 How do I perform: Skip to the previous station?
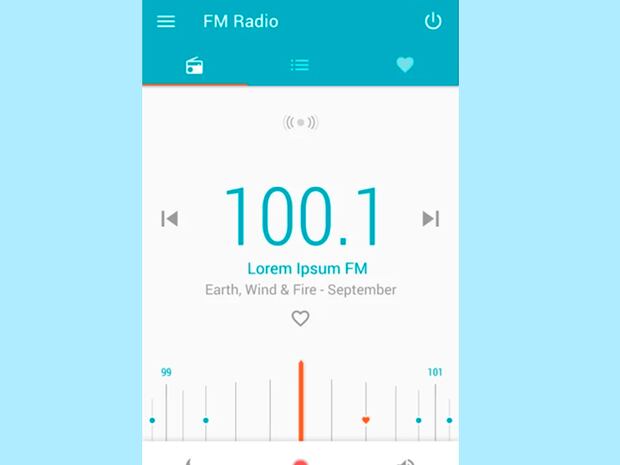pos(170,219)
